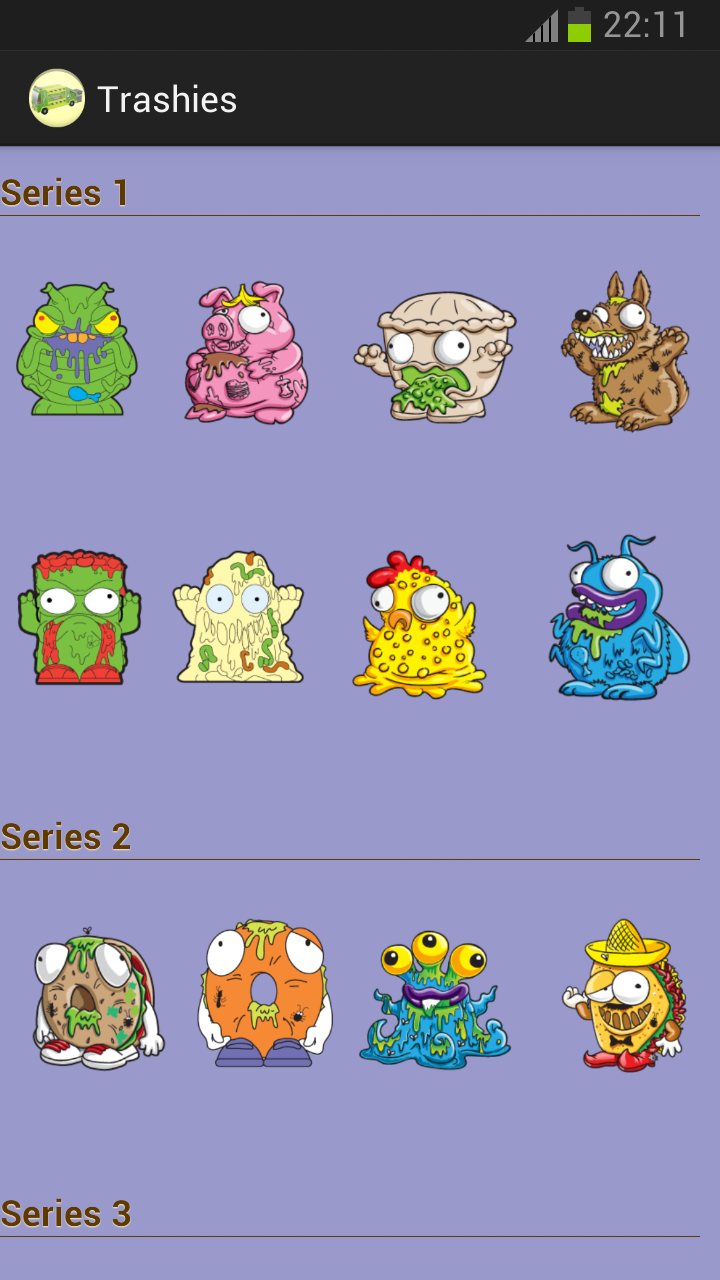Tap the Trashies app icon
The height and width of the screenshot is (1280, 720).
(x=57, y=99)
